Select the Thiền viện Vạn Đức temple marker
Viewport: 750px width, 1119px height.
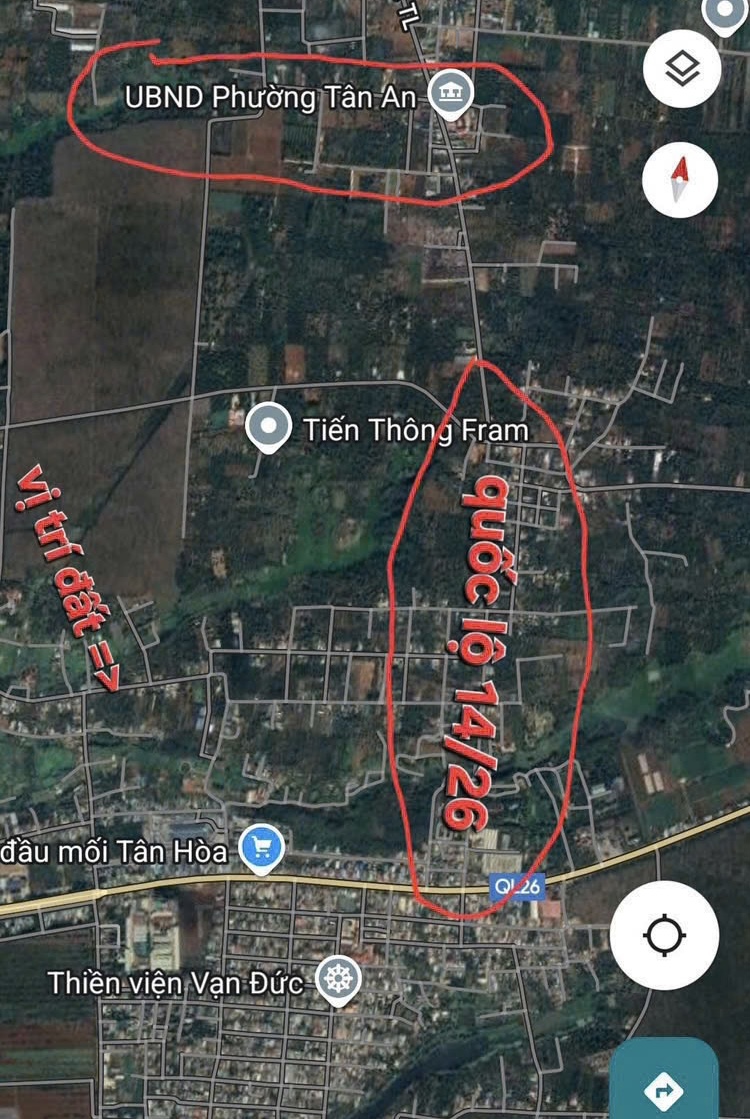(339, 981)
